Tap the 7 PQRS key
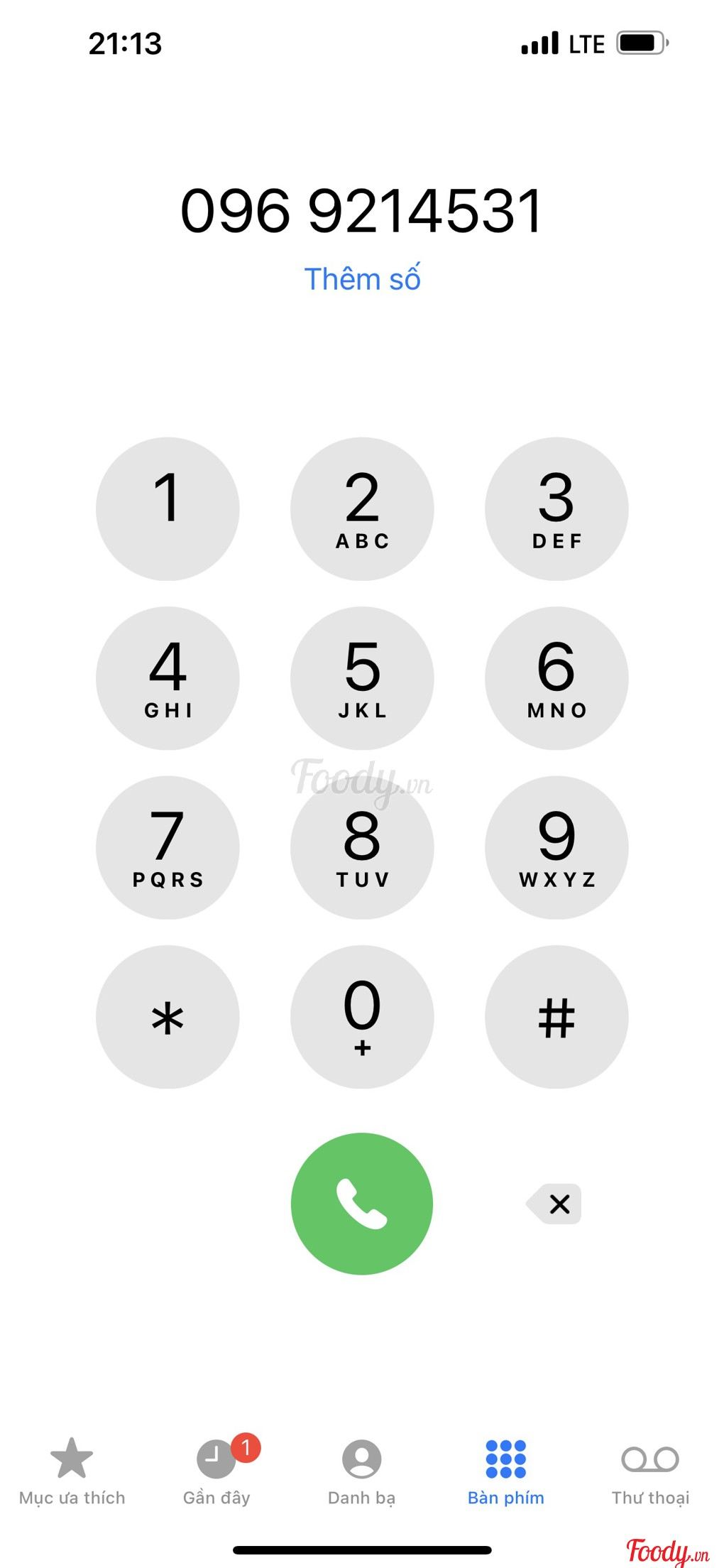724x1568 pixels. tap(168, 847)
